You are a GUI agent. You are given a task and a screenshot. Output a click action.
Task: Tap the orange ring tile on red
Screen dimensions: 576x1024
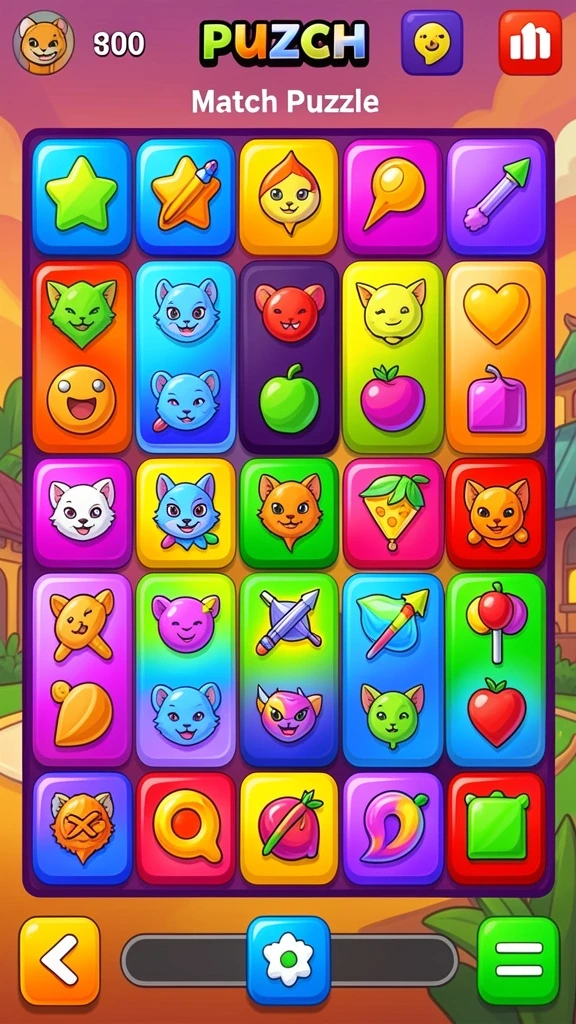click(185, 828)
